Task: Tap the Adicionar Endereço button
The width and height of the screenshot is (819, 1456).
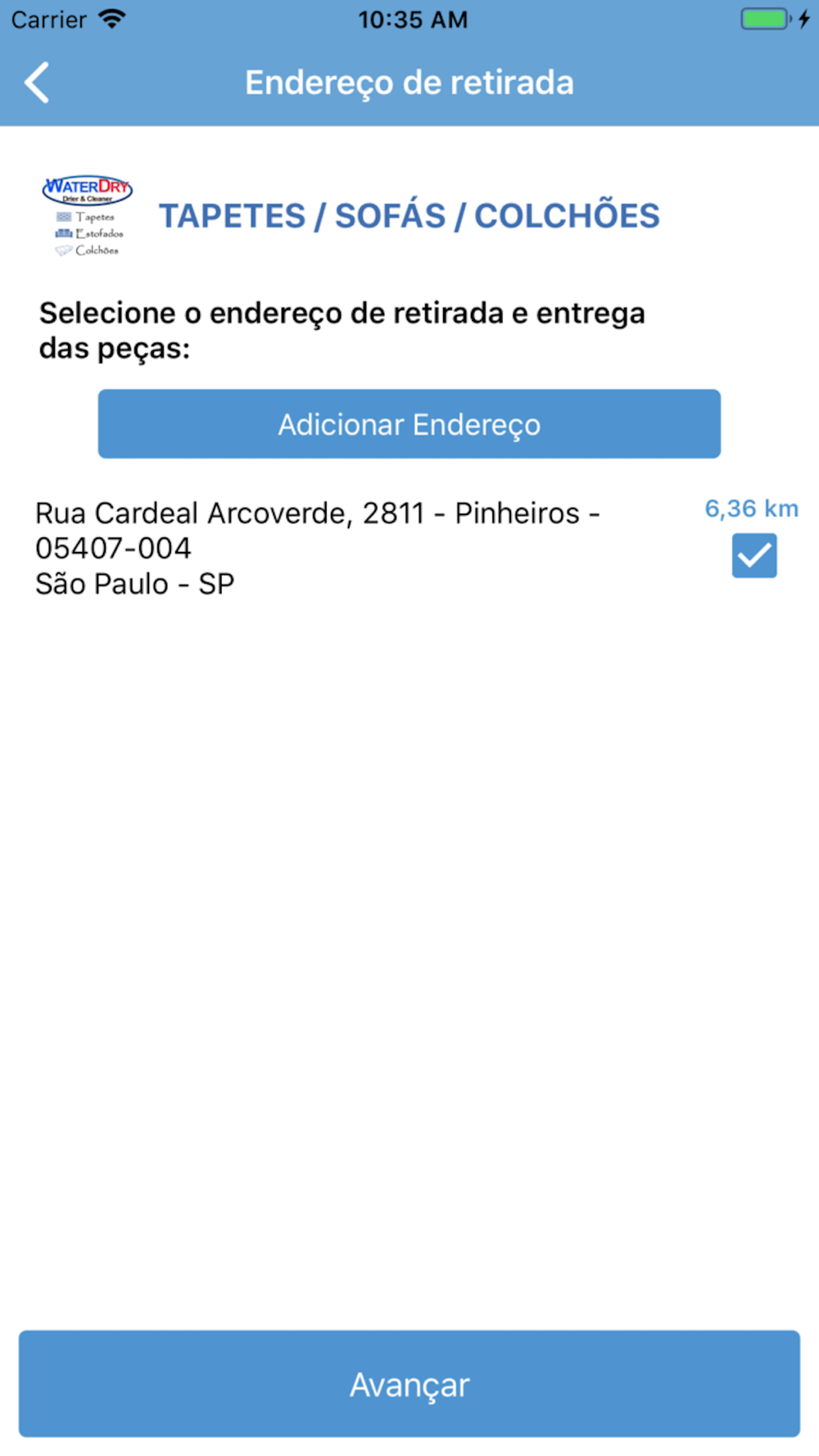Action: click(x=409, y=424)
